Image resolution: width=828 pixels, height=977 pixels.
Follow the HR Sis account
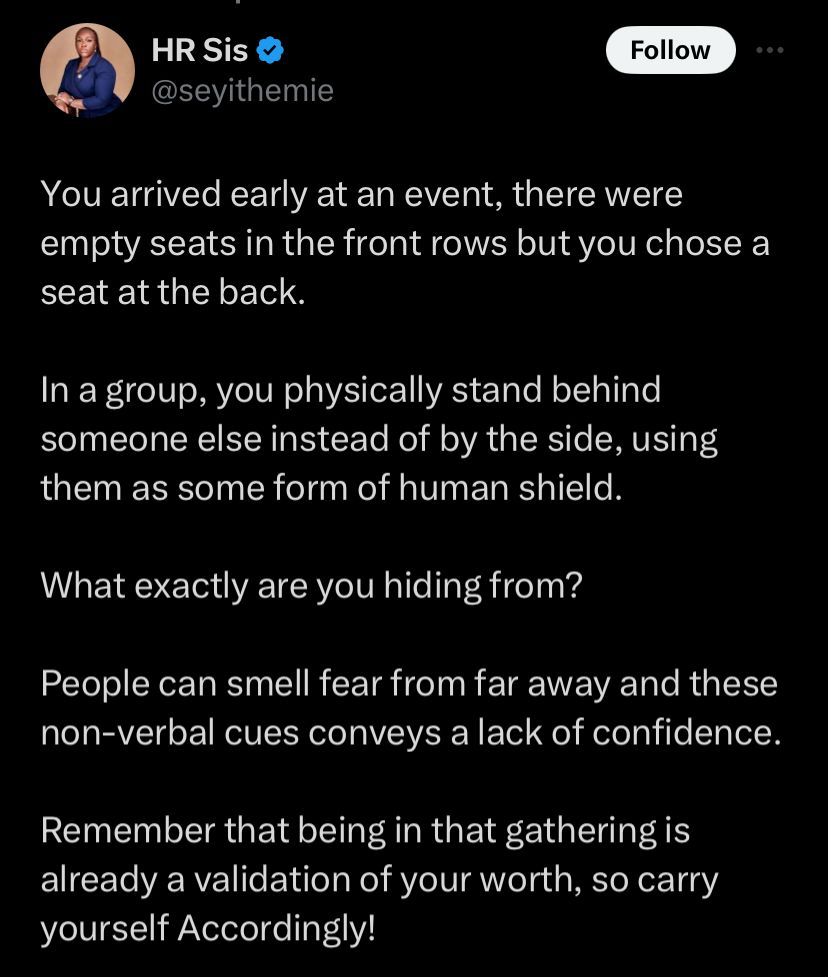[x=670, y=50]
